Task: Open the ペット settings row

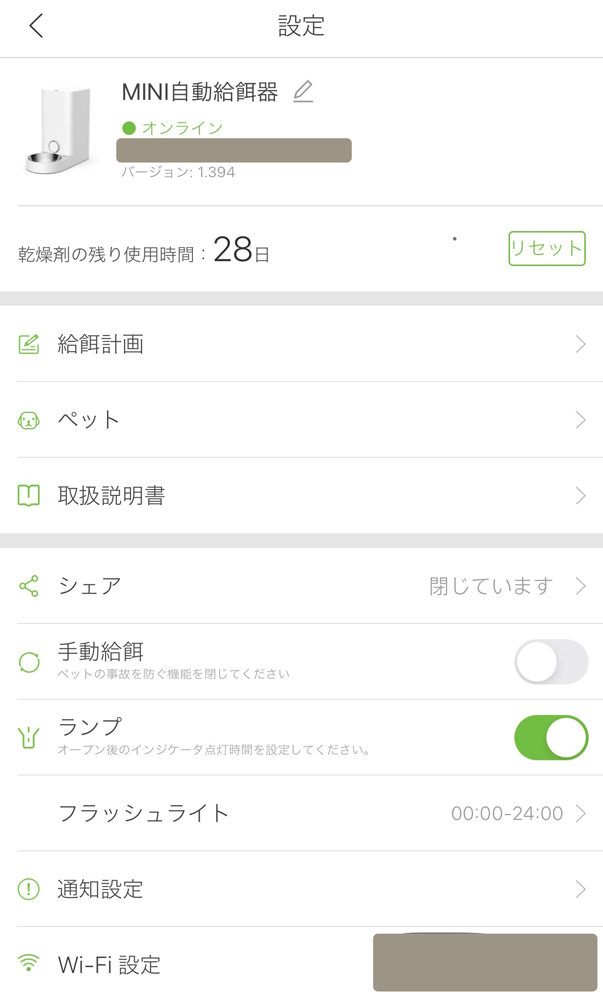Action: (300, 420)
